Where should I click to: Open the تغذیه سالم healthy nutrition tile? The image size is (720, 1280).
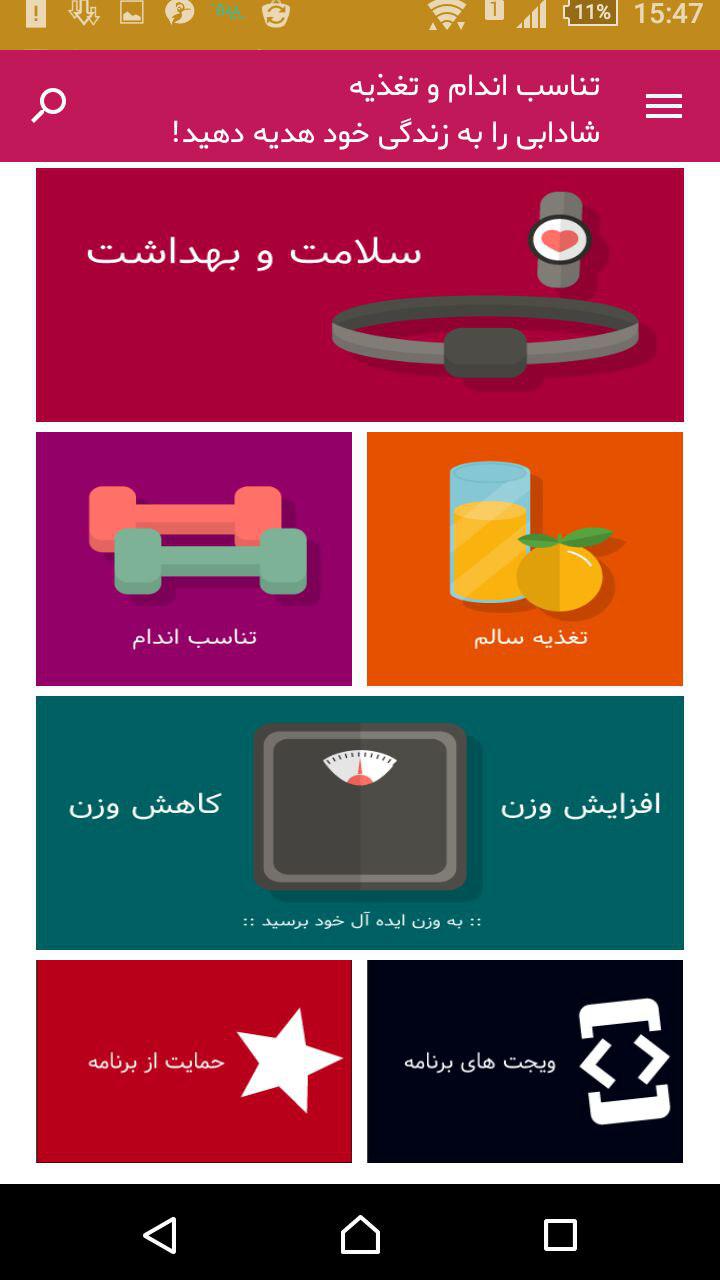click(525, 558)
